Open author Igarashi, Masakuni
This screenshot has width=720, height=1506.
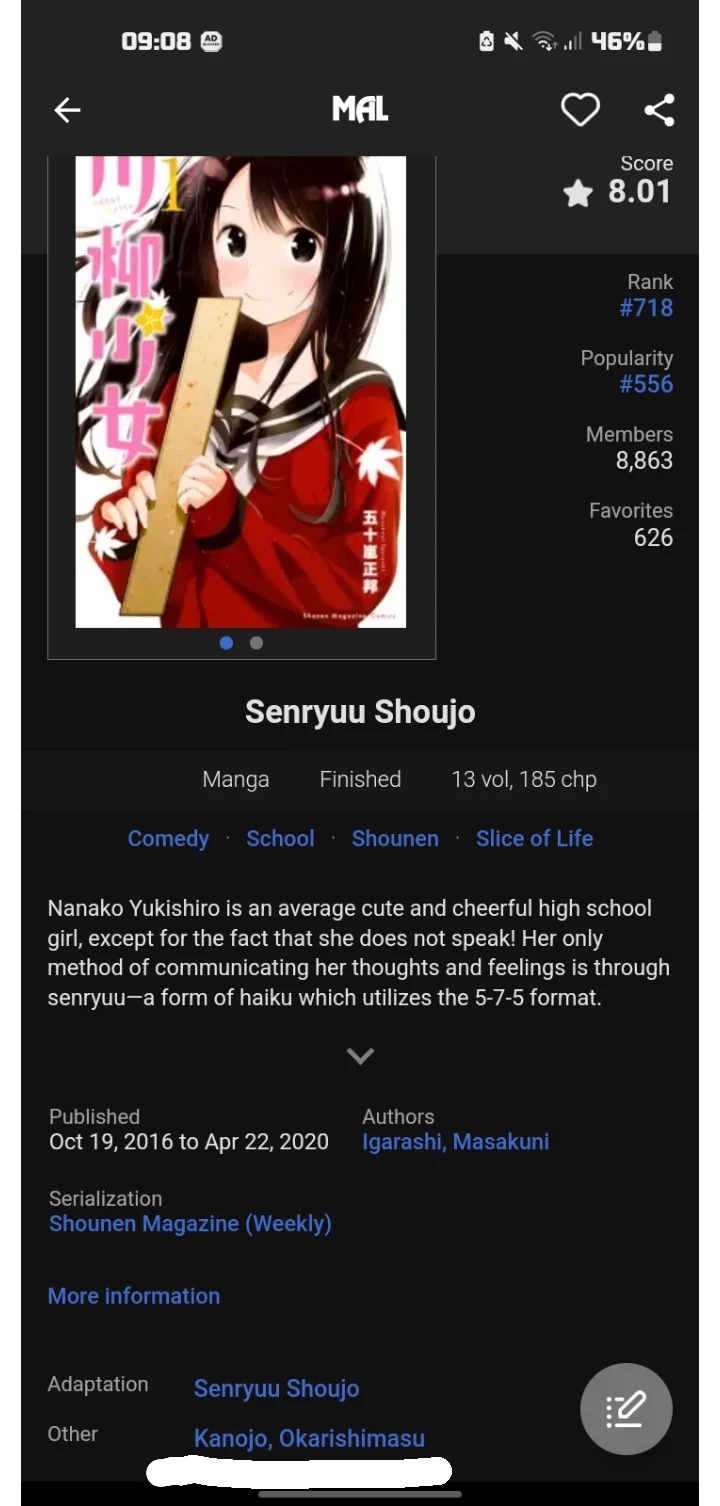pyautogui.click(x=455, y=1141)
